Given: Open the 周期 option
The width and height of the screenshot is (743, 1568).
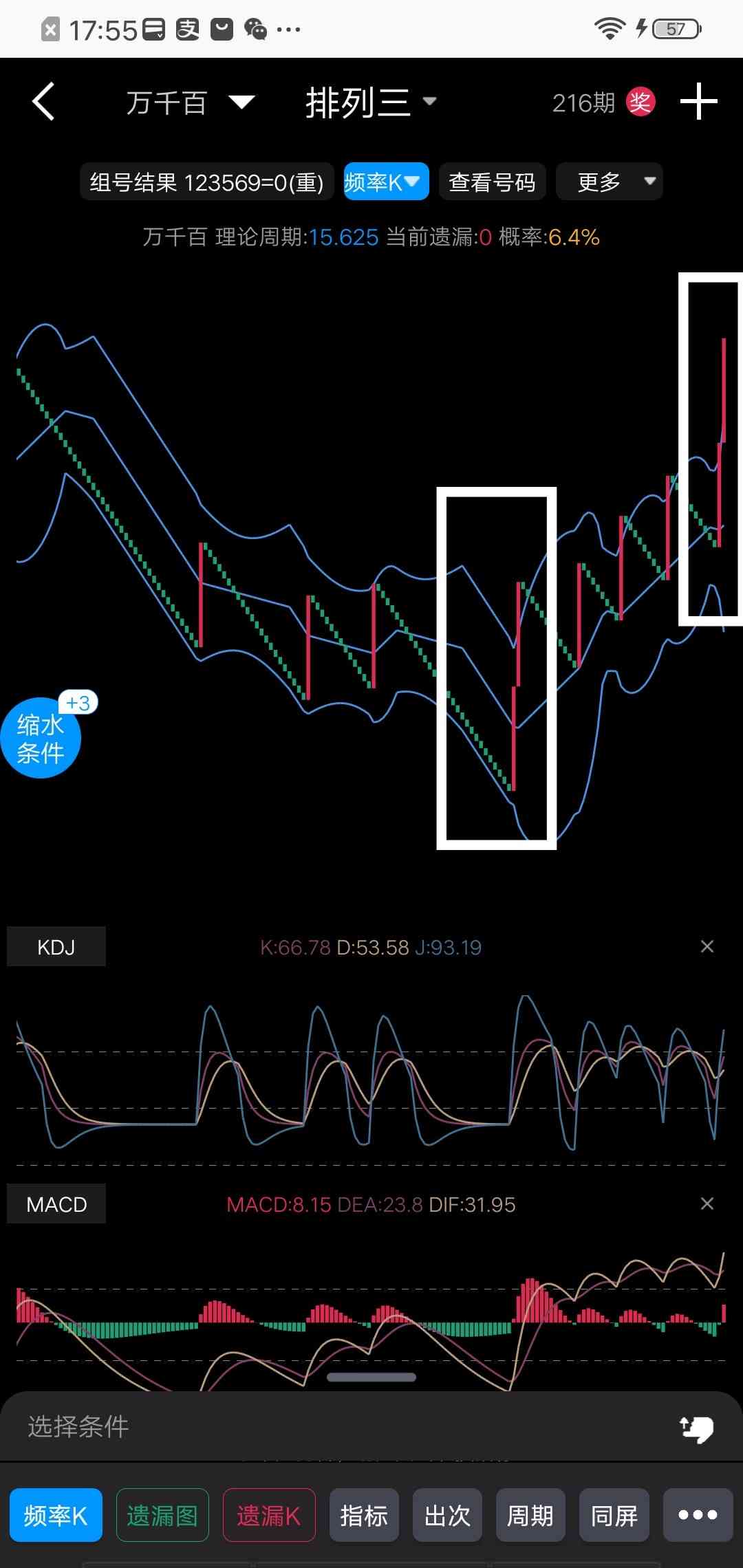Looking at the screenshot, I should pos(530,1515).
